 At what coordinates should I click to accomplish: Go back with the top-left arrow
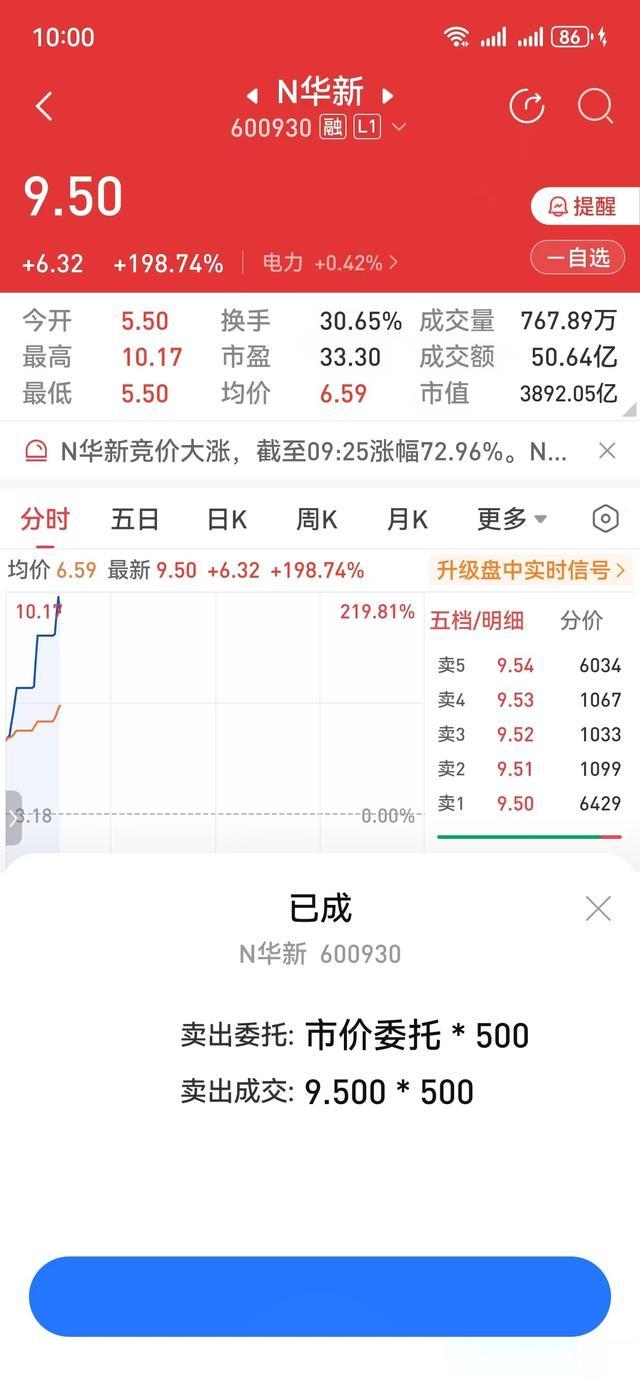coord(44,107)
